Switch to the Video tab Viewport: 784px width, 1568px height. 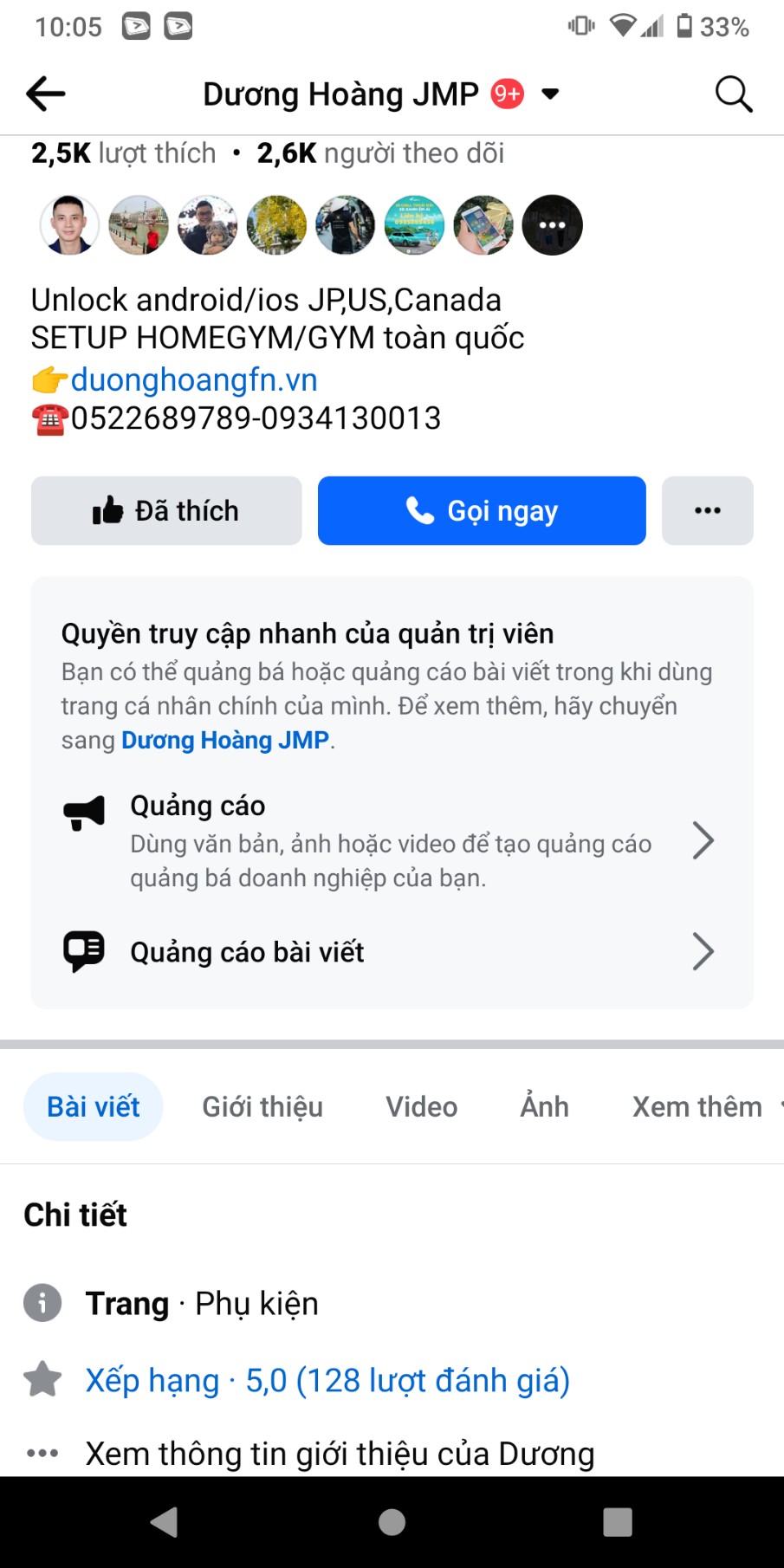pyautogui.click(x=421, y=1106)
